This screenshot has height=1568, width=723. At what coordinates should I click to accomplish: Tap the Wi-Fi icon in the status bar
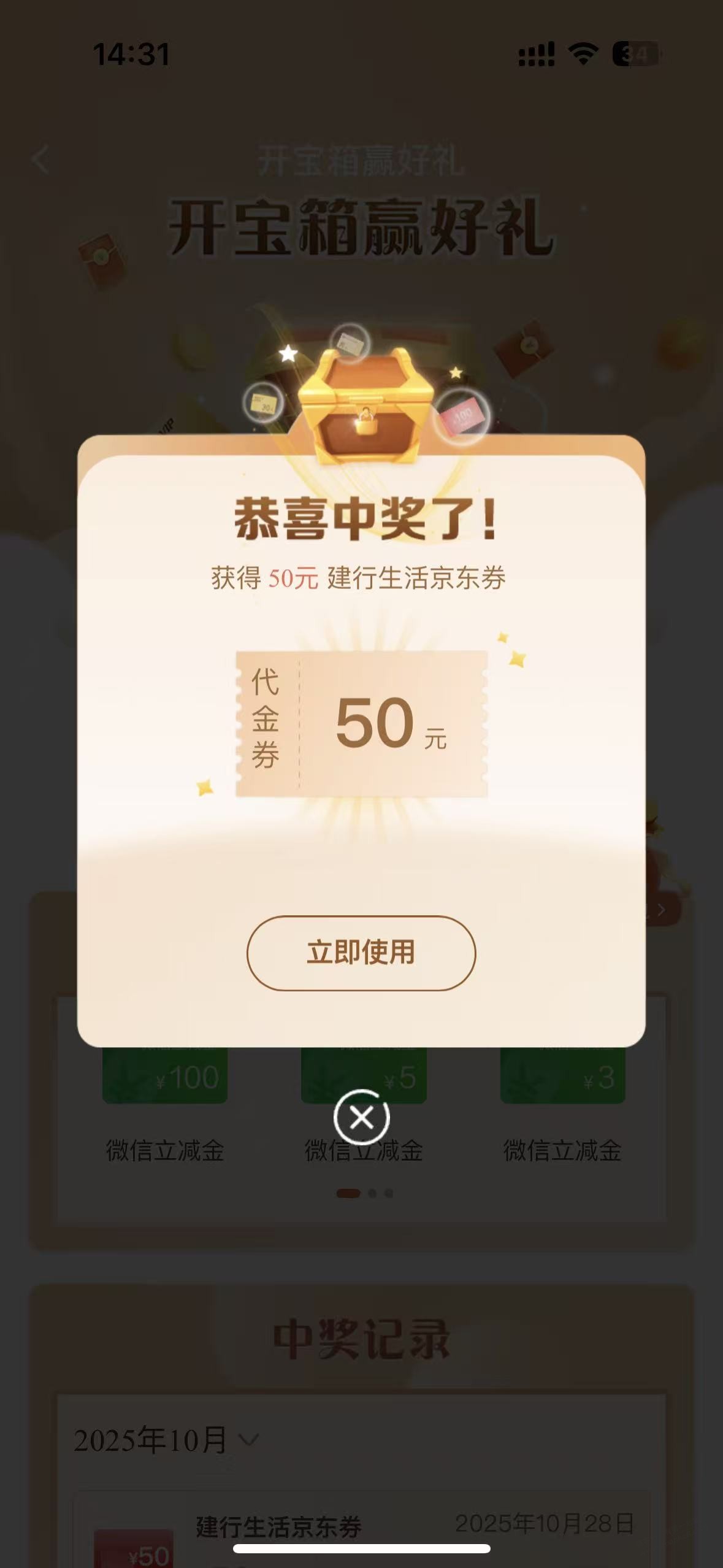(583, 54)
